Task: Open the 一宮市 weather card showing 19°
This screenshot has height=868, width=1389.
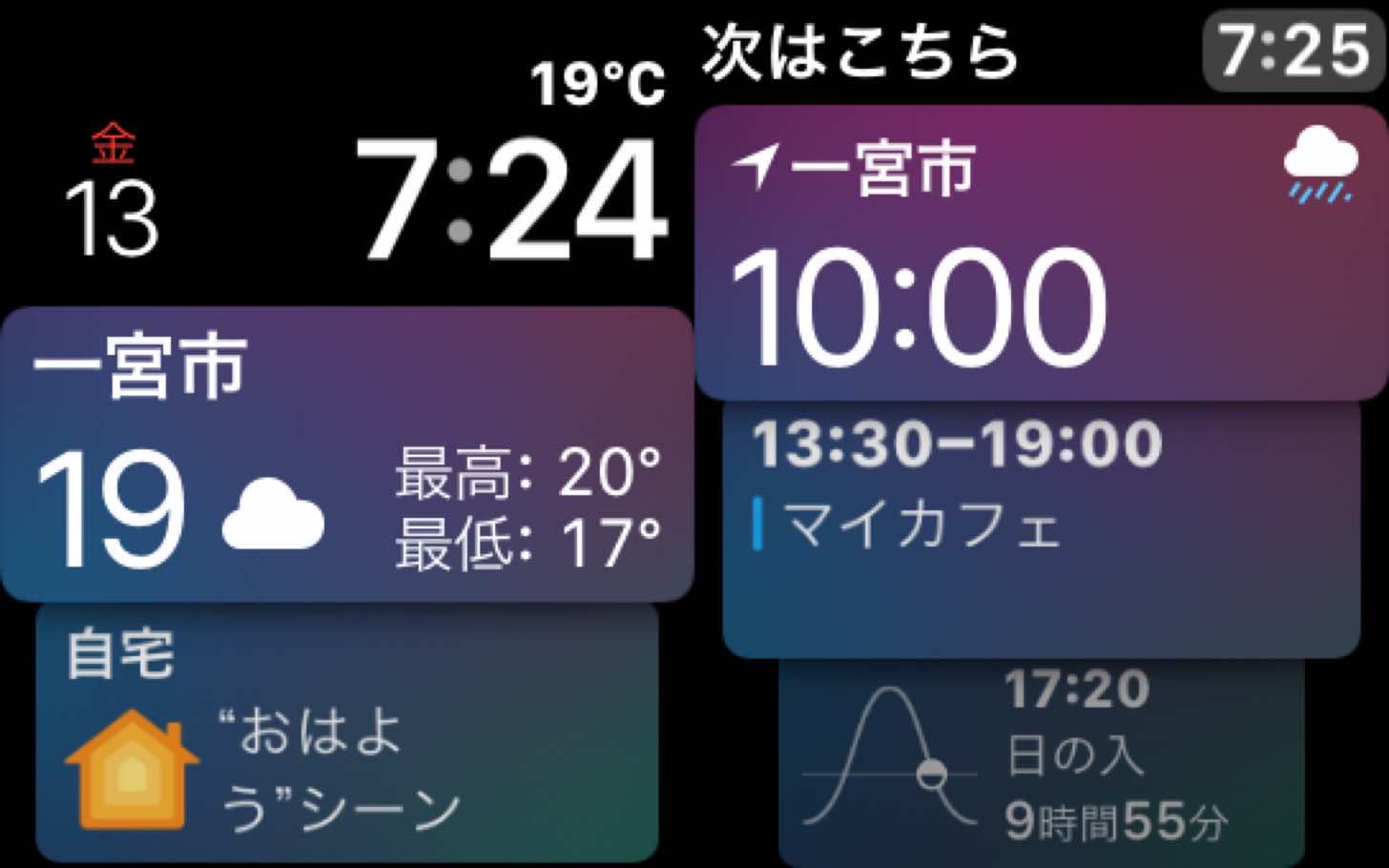Action: click(x=346, y=455)
